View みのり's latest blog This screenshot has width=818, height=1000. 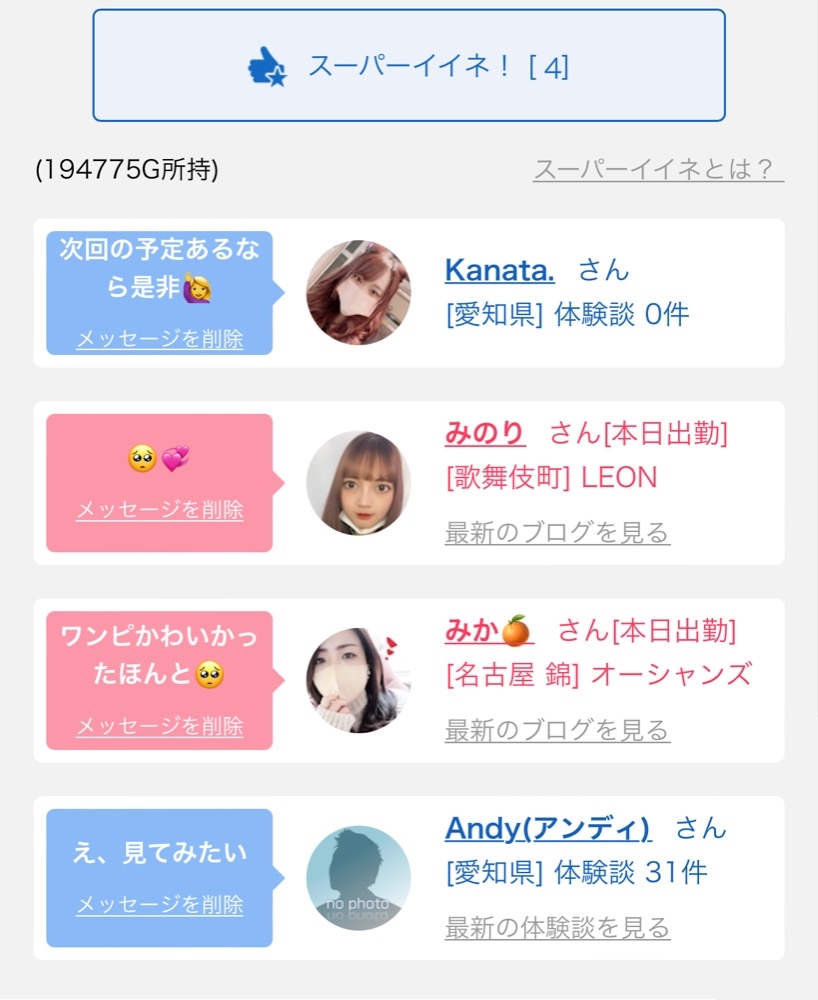point(557,532)
